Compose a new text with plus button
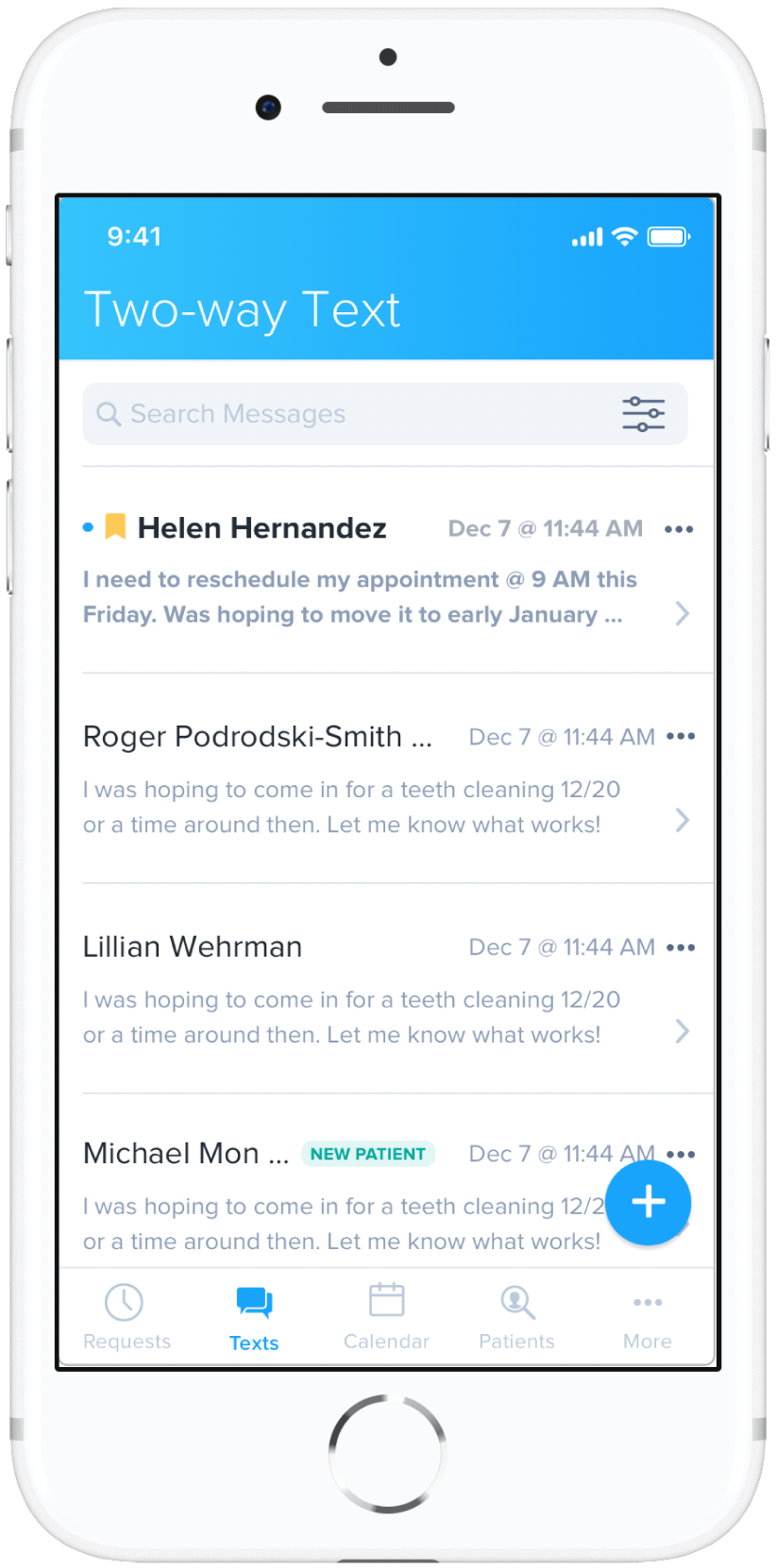 click(x=649, y=1202)
